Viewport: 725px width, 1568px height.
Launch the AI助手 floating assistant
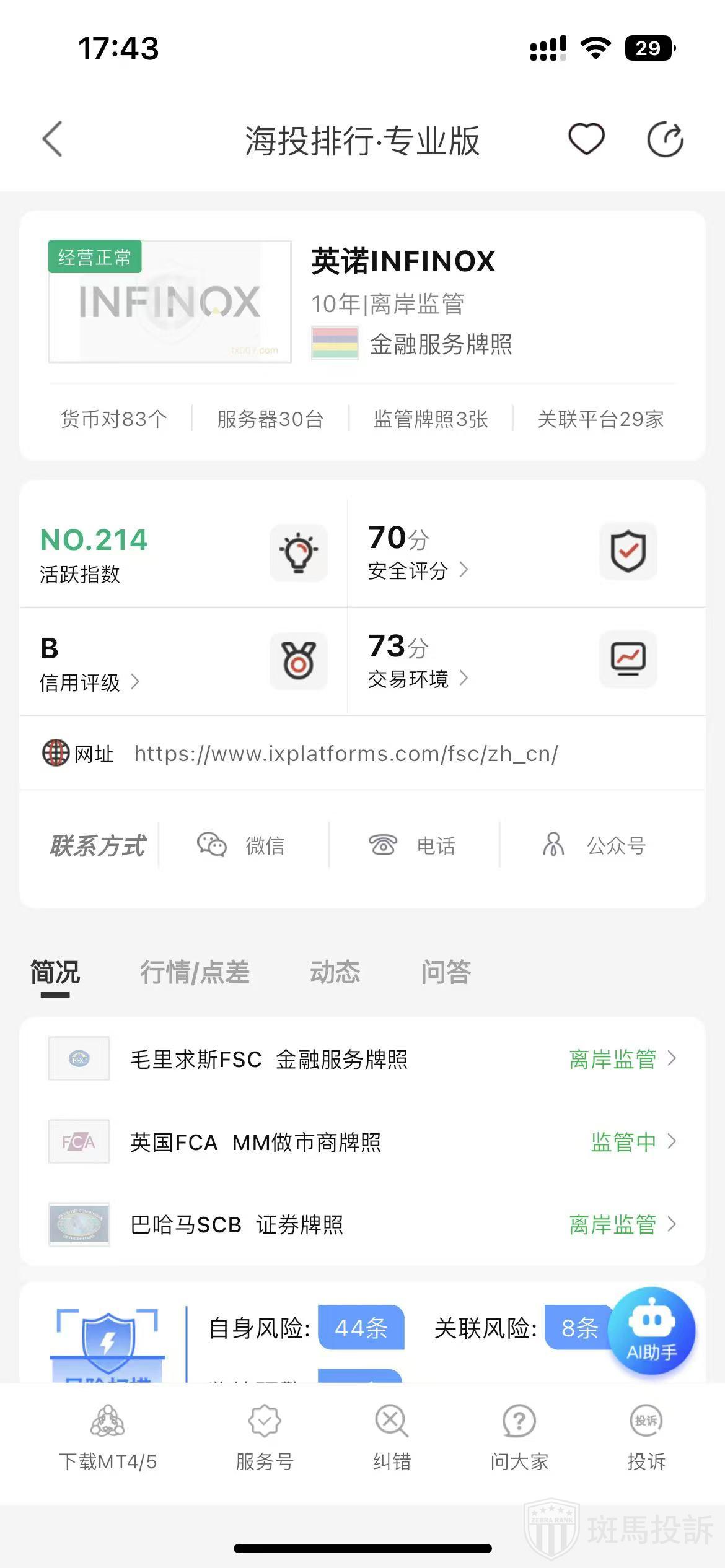[652, 1331]
